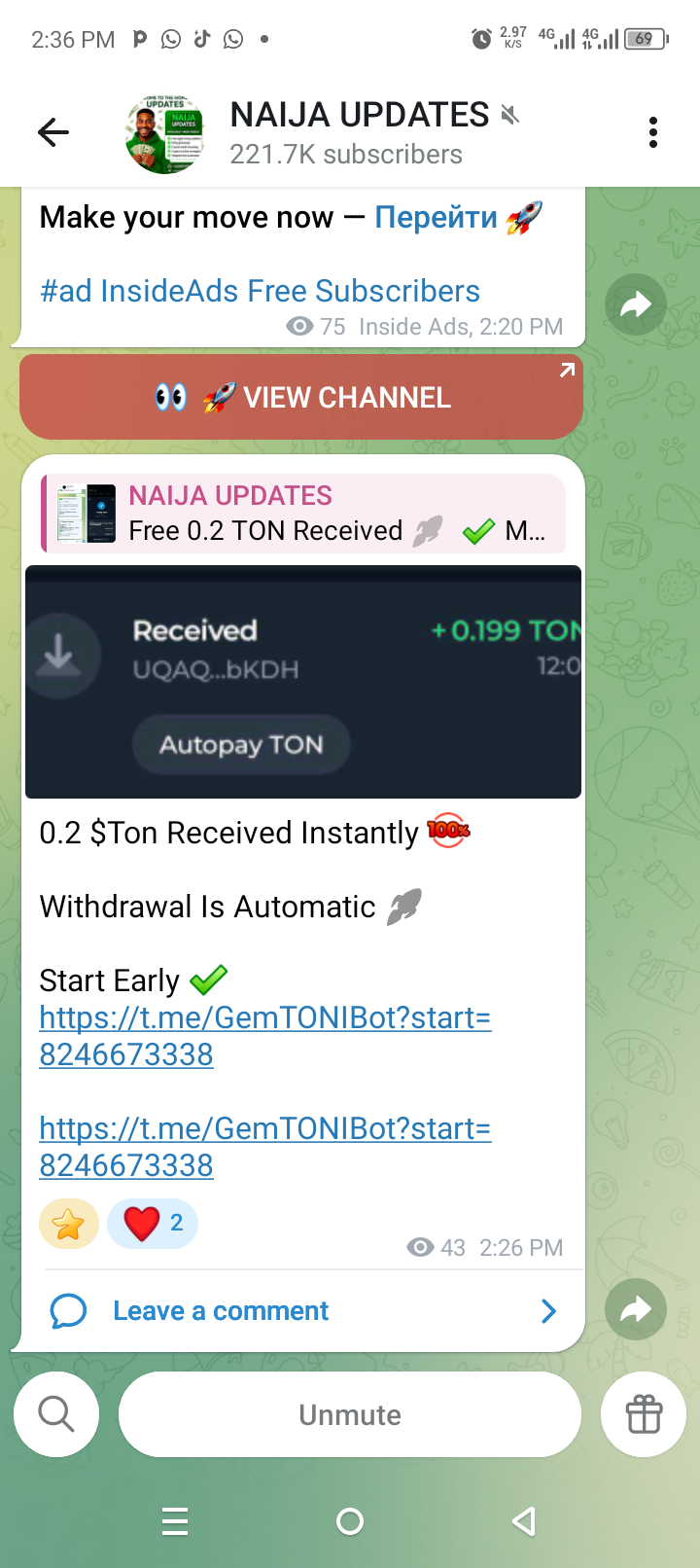Unmute the channel
The image size is (700, 1568).
350,1414
